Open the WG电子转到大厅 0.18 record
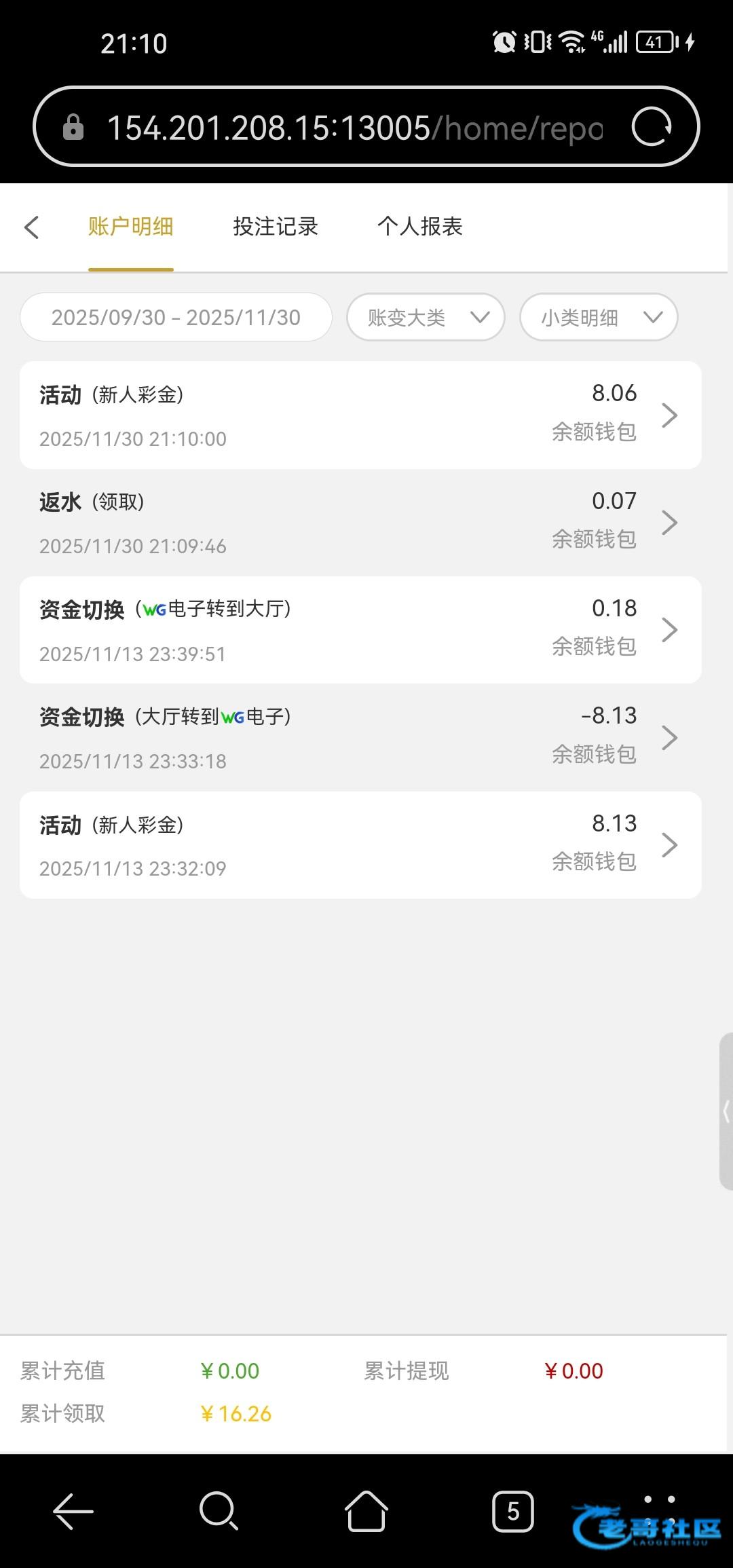Image resolution: width=733 pixels, height=1568 pixels. [x=360, y=630]
